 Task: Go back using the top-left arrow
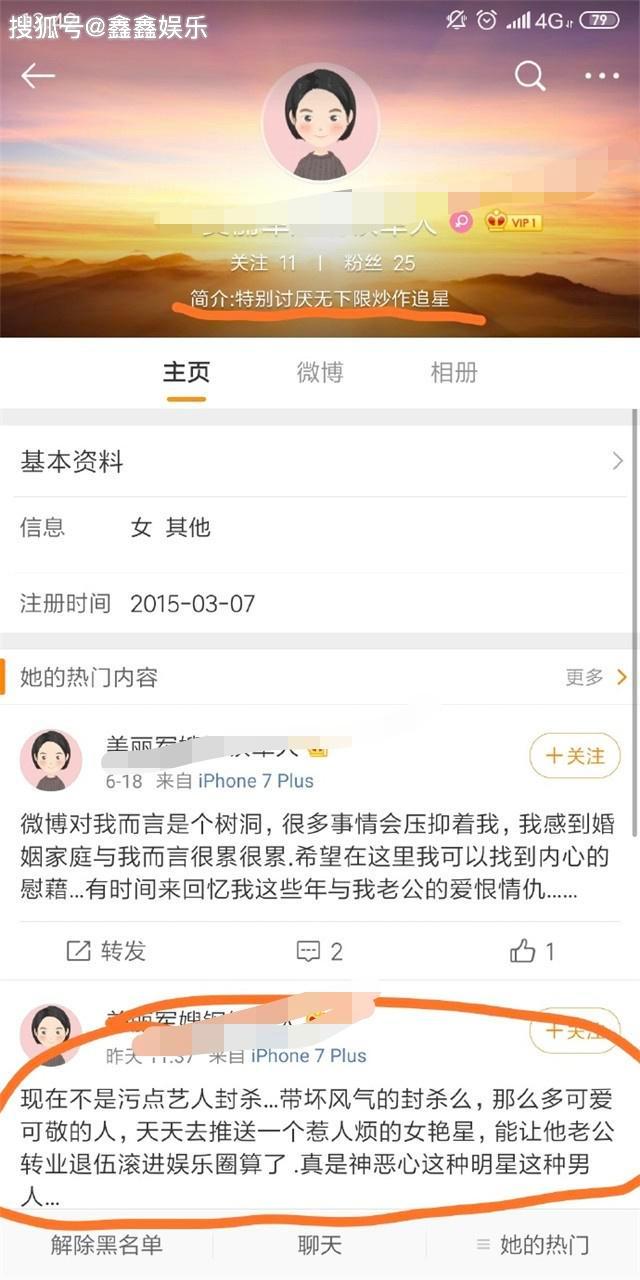coord(38,76)
